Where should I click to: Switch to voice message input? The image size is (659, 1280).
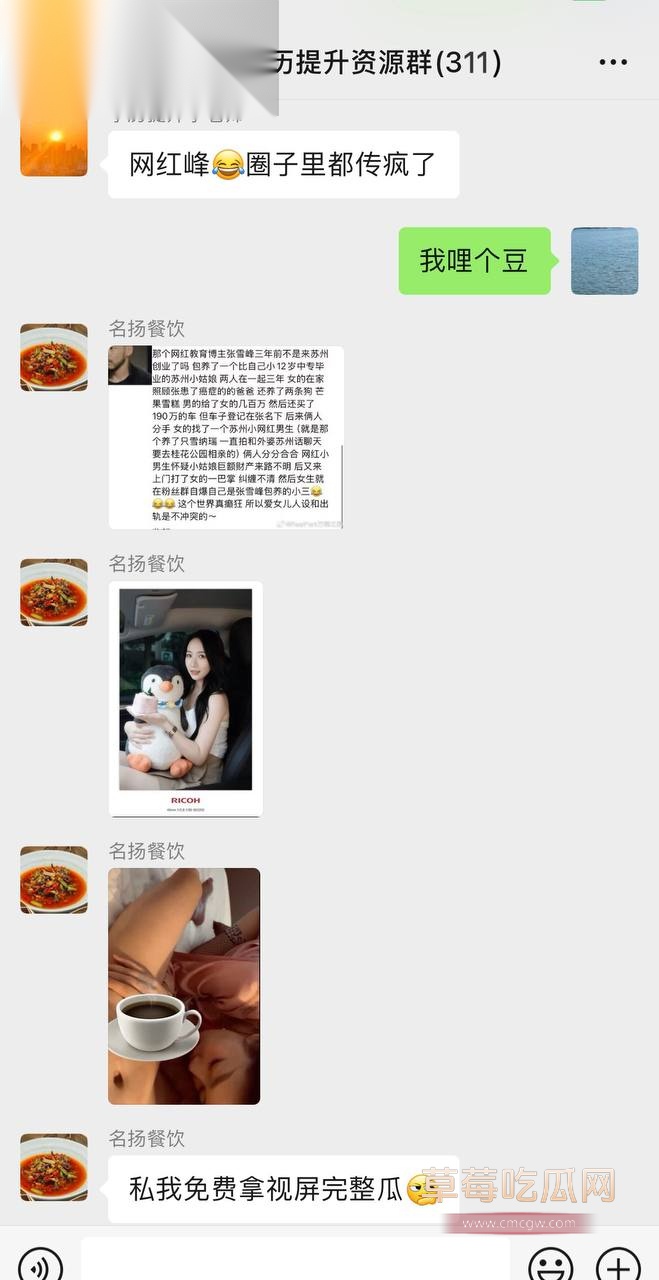tap(40, 1264)
